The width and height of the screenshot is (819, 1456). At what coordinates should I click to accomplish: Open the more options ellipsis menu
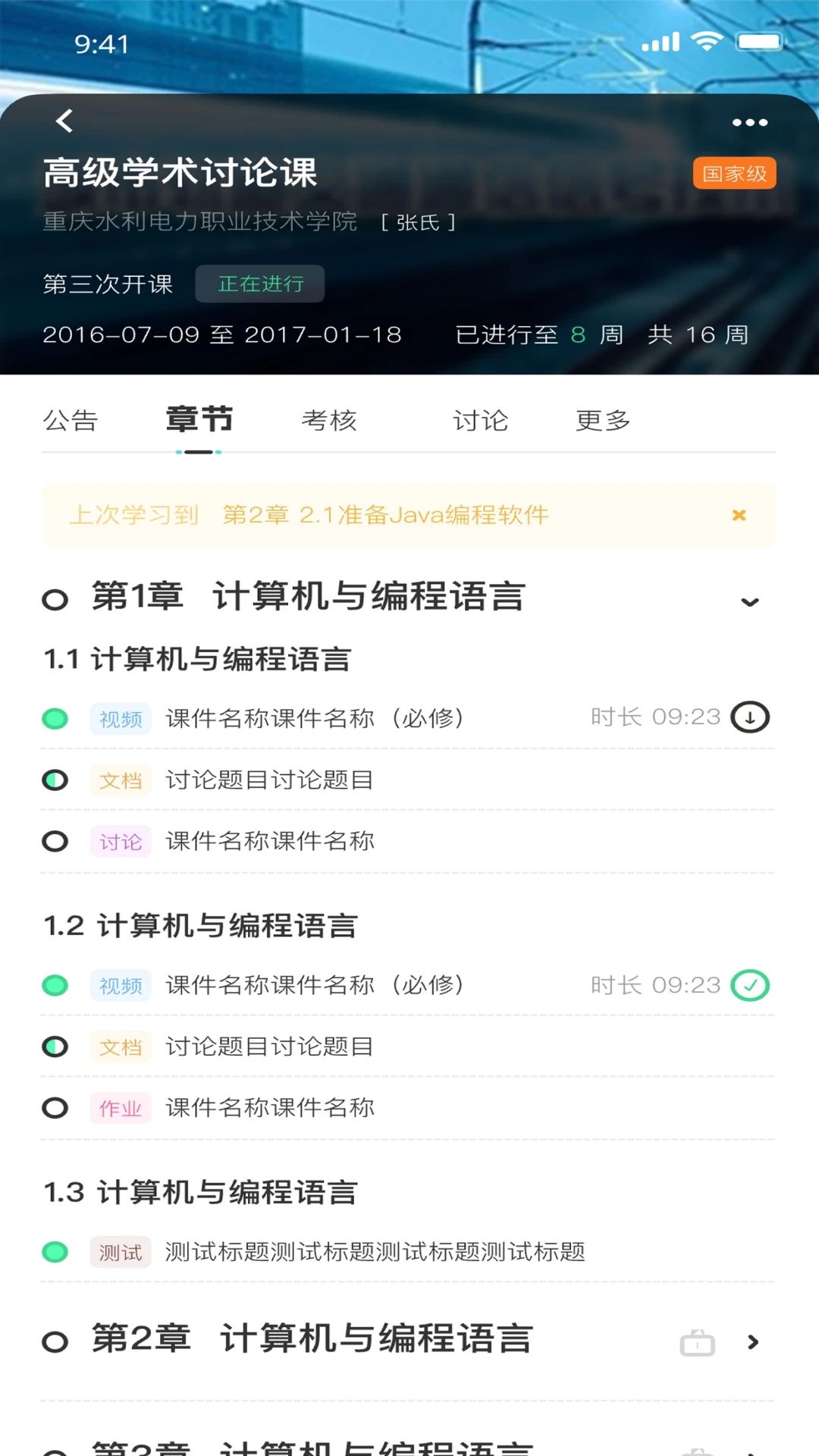(750, 122)
